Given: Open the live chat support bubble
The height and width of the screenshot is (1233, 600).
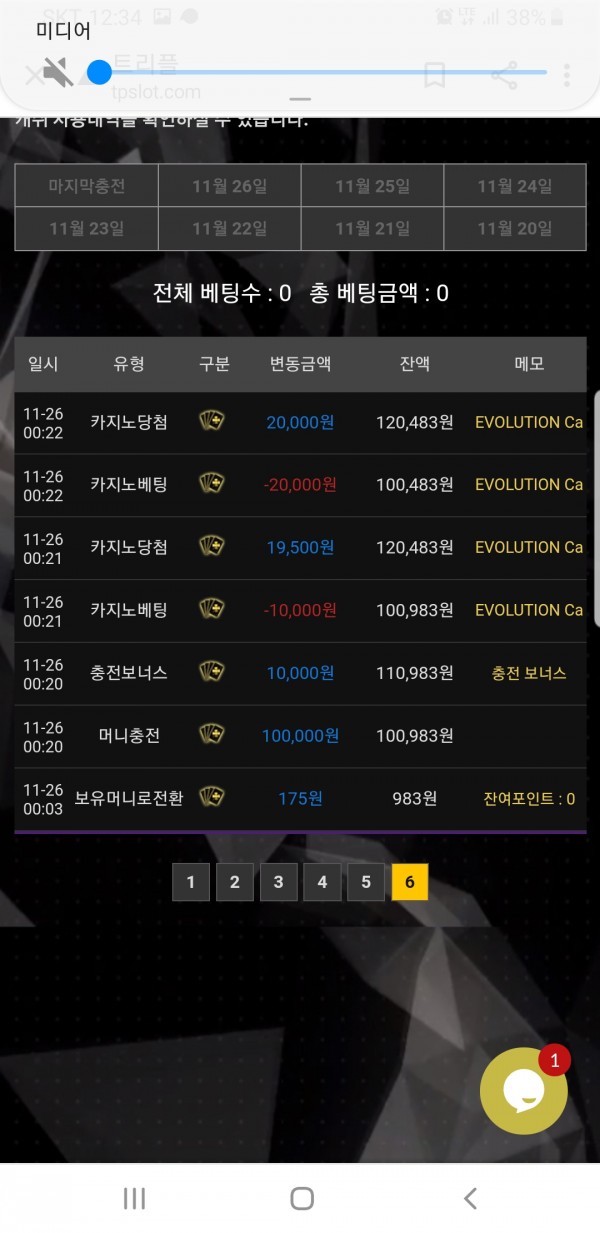Looking at the screenshot, I should [524, 1091].
